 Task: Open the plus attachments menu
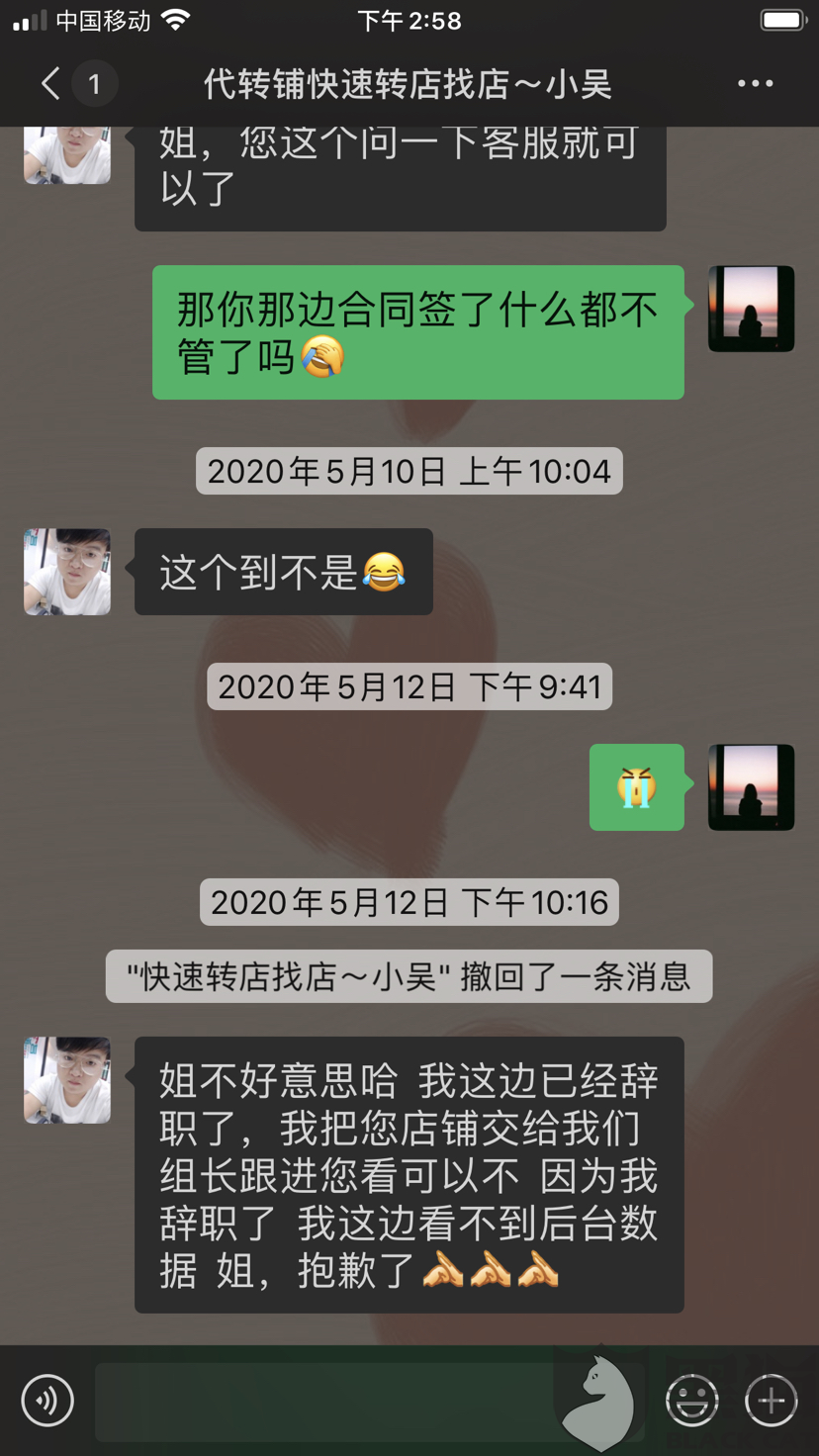[x=771, y=1401]
